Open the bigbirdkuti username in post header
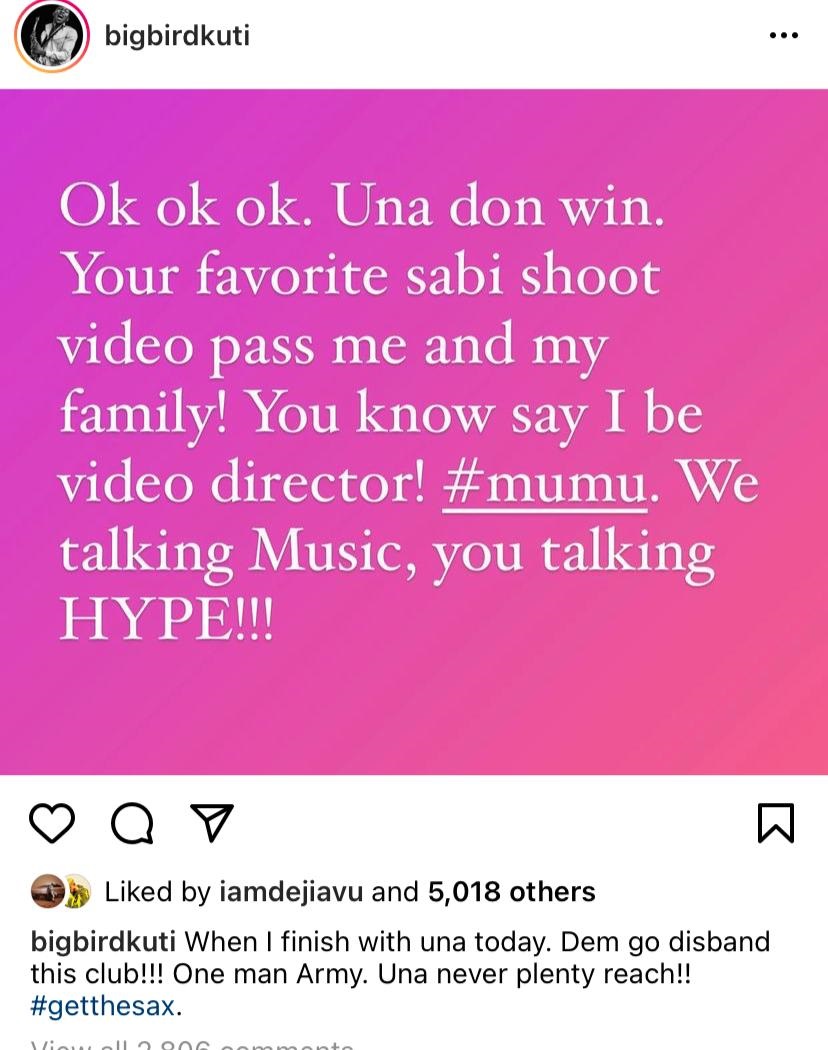Image resolution: width=828 pixels, height=1050 pixels. pos(176,36)
